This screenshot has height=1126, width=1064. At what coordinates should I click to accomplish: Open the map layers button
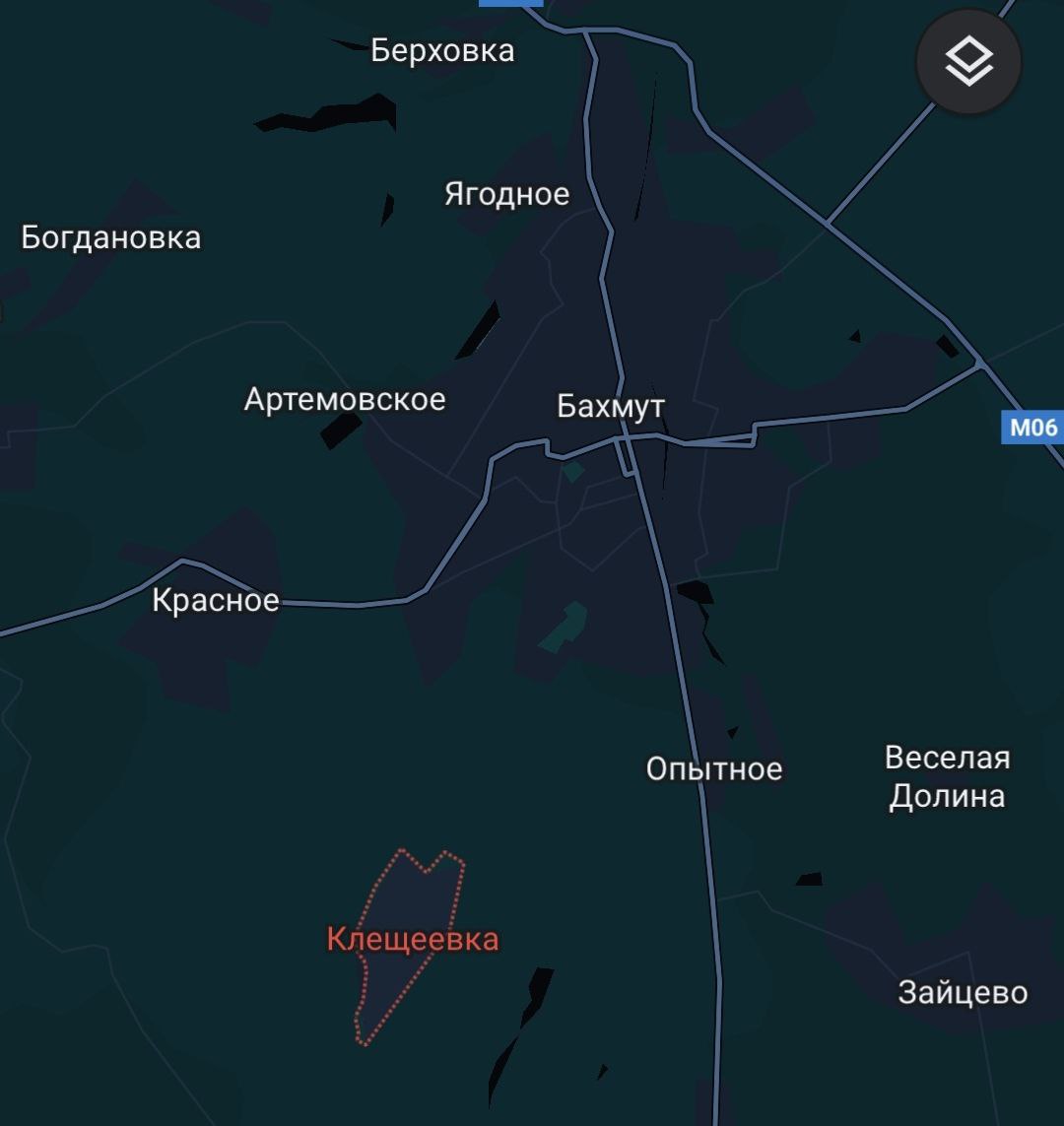tap(968, 63)
